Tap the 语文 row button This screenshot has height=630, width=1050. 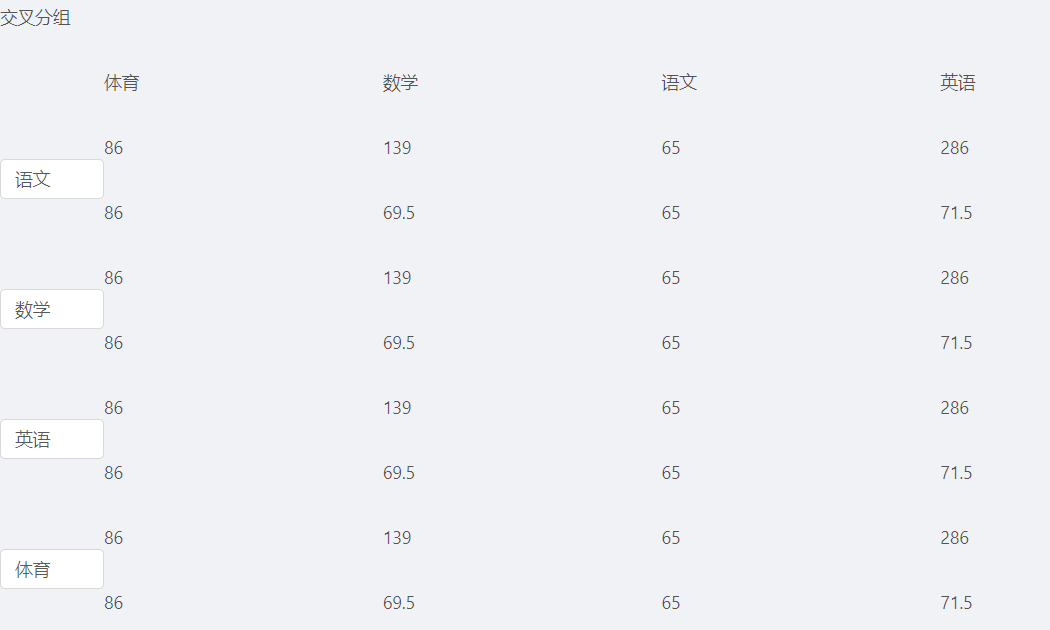(52, 180)
